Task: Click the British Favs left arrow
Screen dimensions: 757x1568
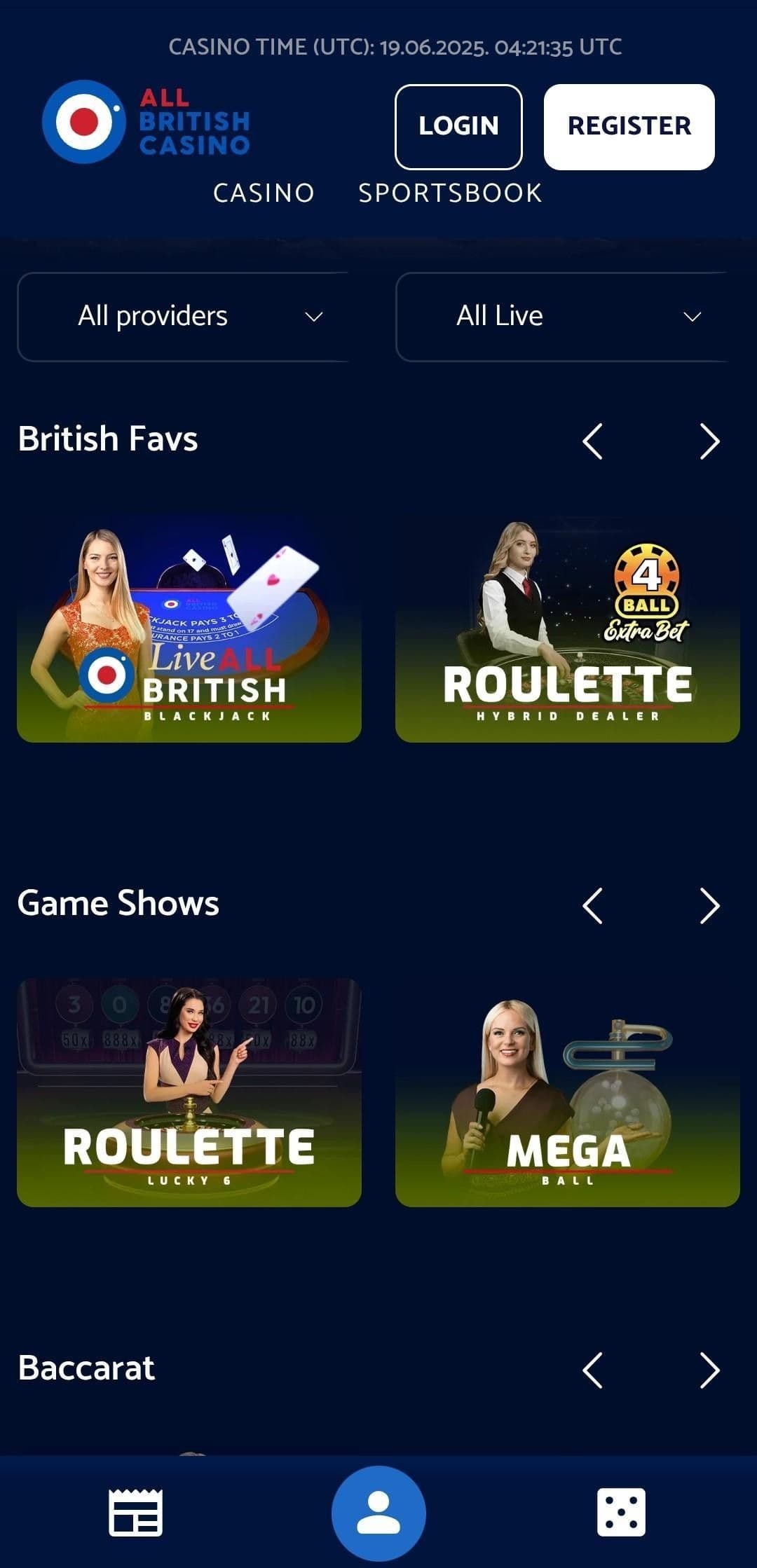Action: point(592,441)
